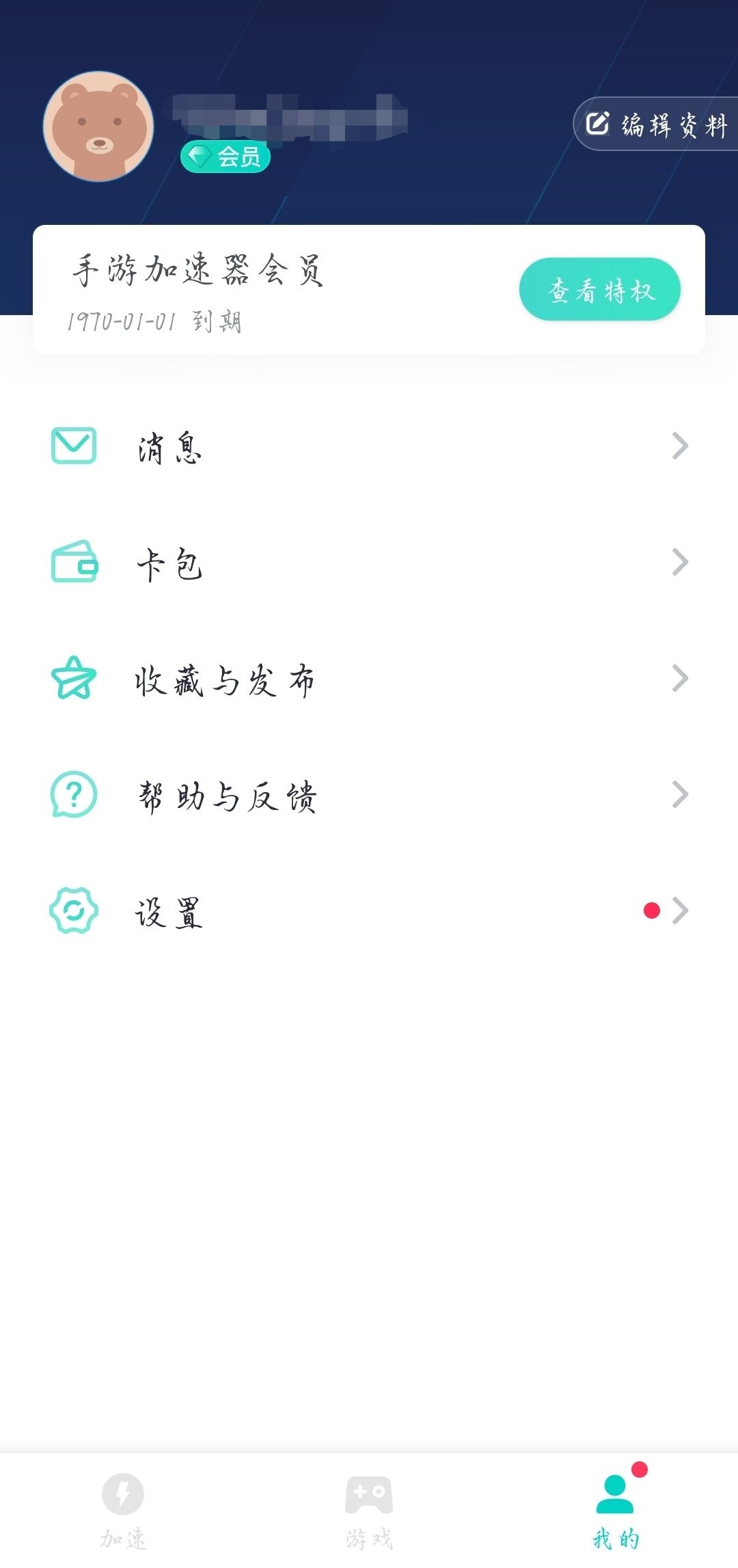Tap the bear profile avatar

pyautogui.click(x=98, y=126)
